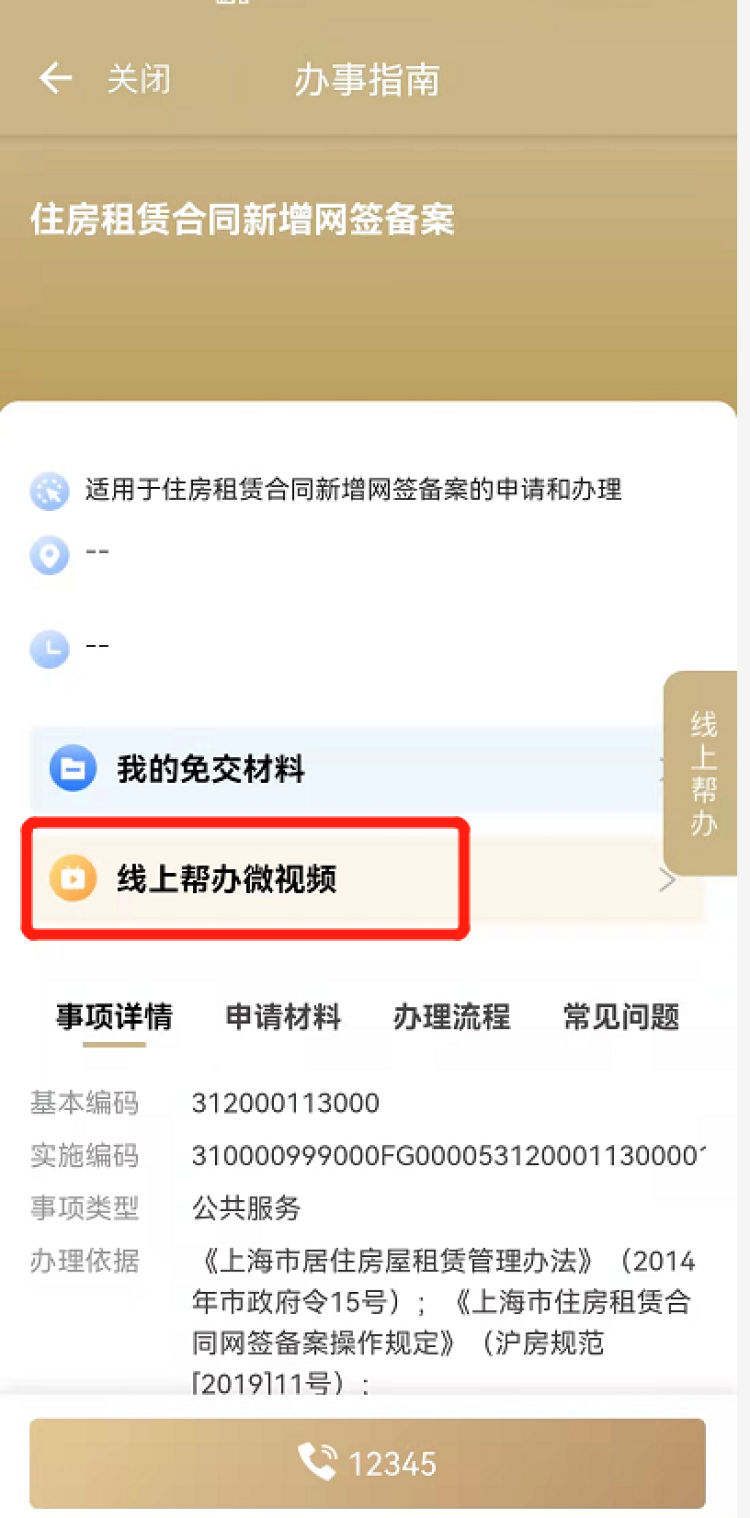This screenshot has height=1518, width=750.
Task: Go back using the arrow icon
Action: 55,79
